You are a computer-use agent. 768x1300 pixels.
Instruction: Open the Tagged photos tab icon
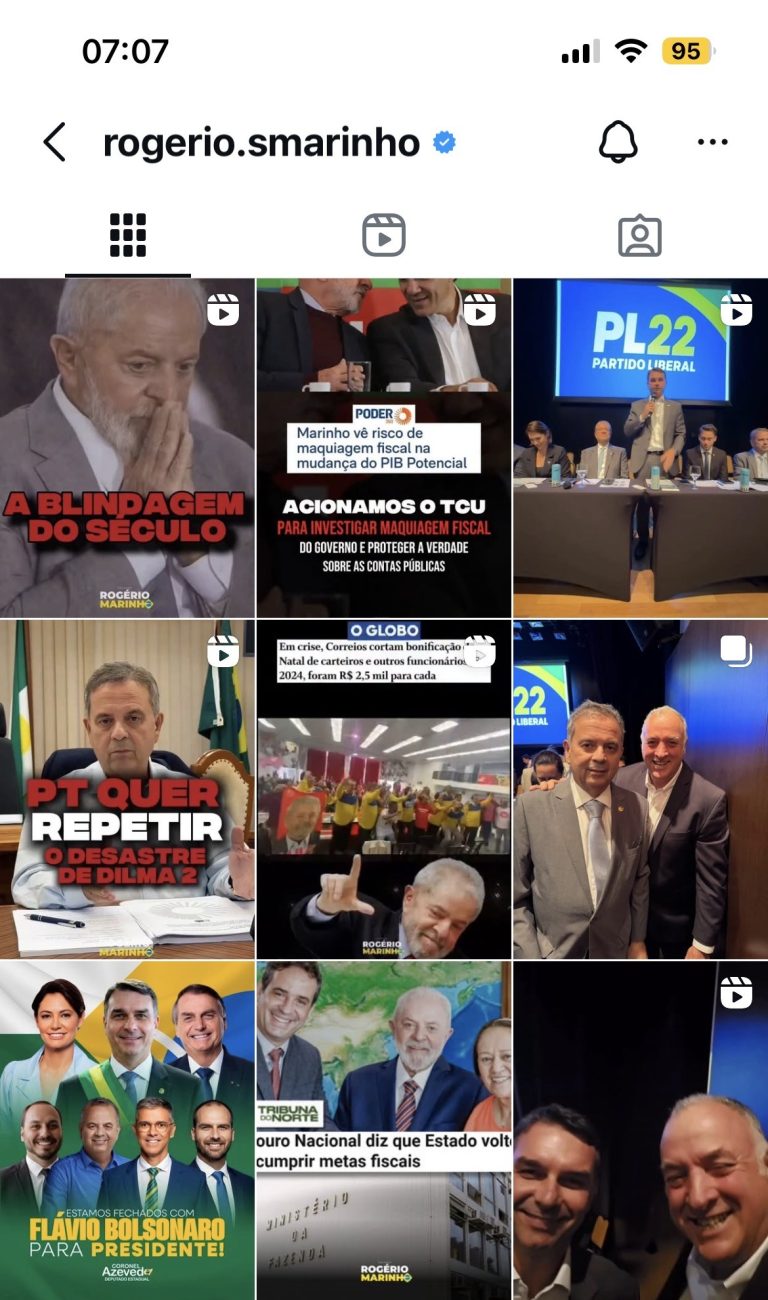640,232
